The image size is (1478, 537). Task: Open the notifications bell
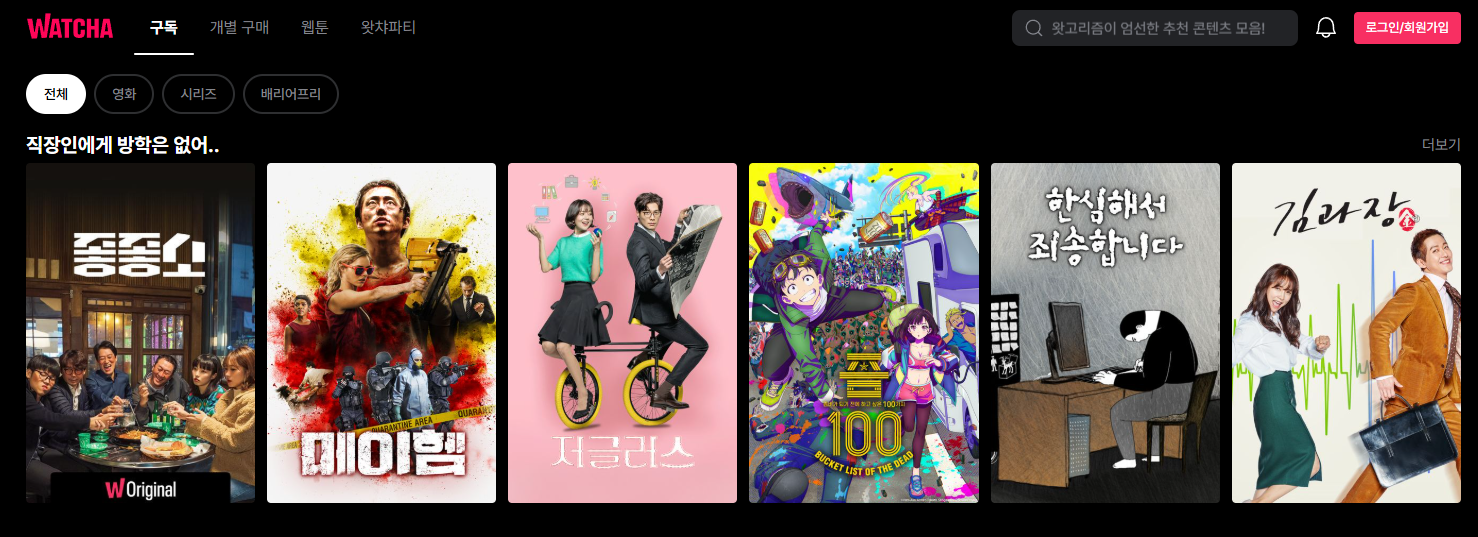coord(1326,28)
